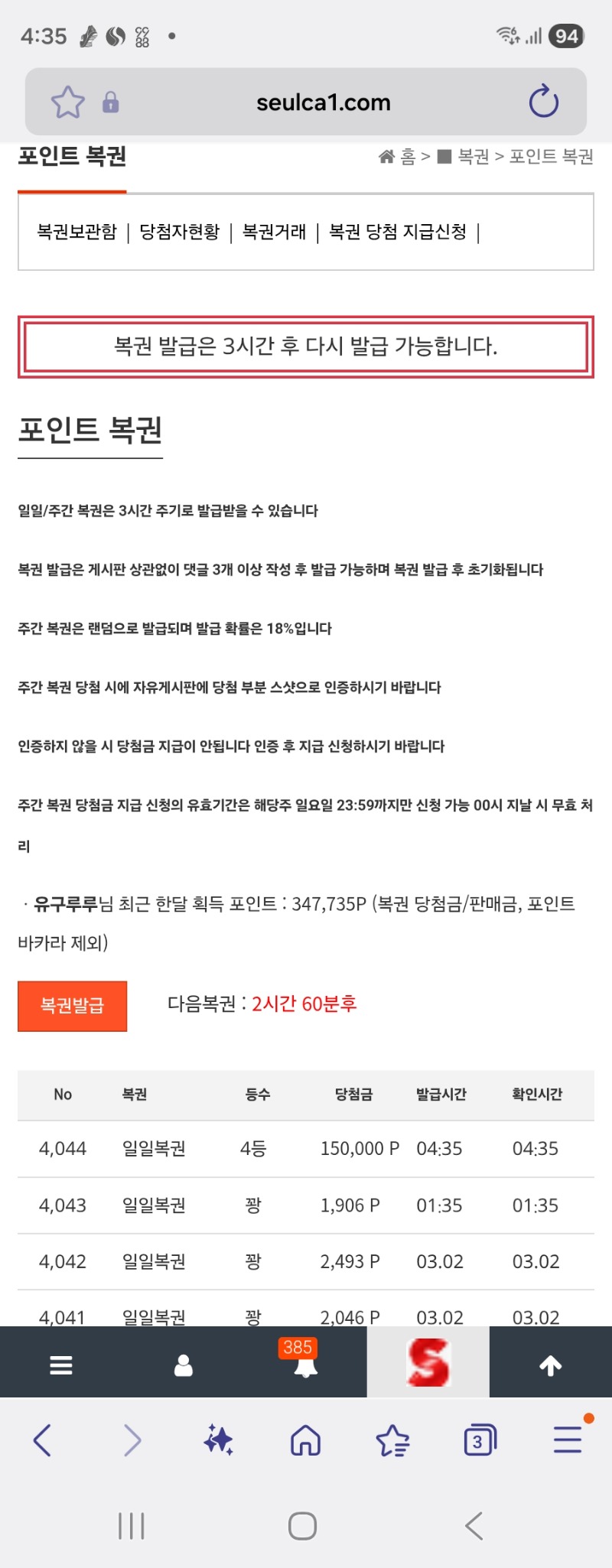
Task: Bookmark this page with the star icon
Action: pyautogui.click(x=67, y=102)
